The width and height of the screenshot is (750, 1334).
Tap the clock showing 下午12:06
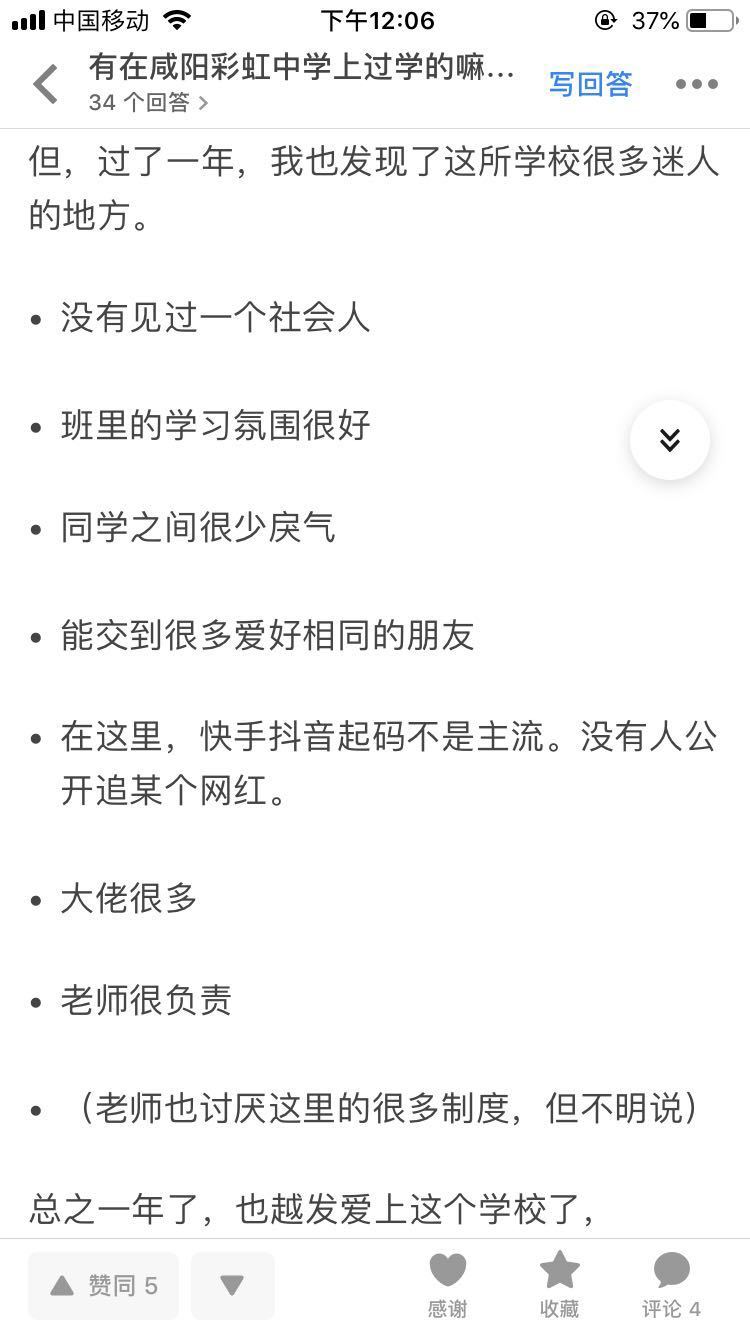click(x=375, y=20)
